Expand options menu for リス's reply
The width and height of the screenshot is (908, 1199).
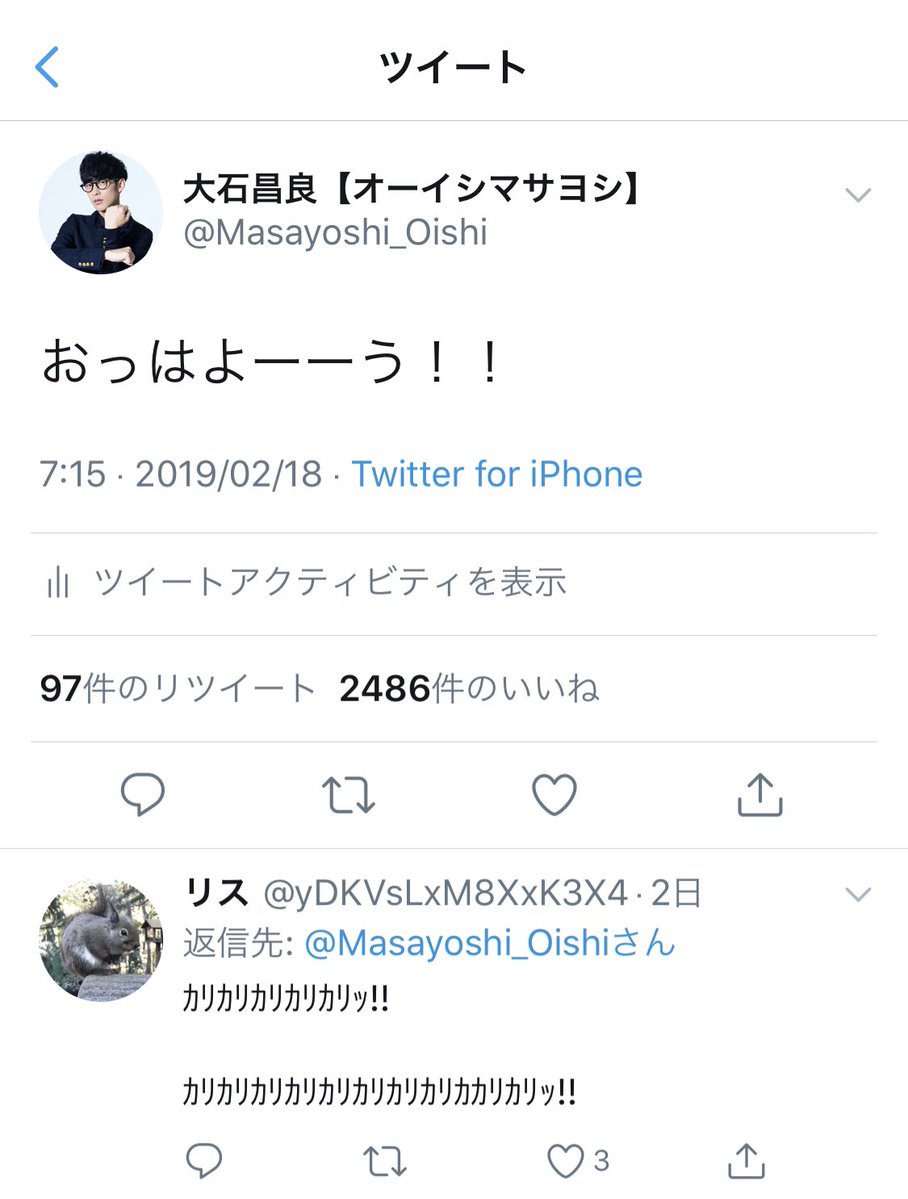(858, 893)
